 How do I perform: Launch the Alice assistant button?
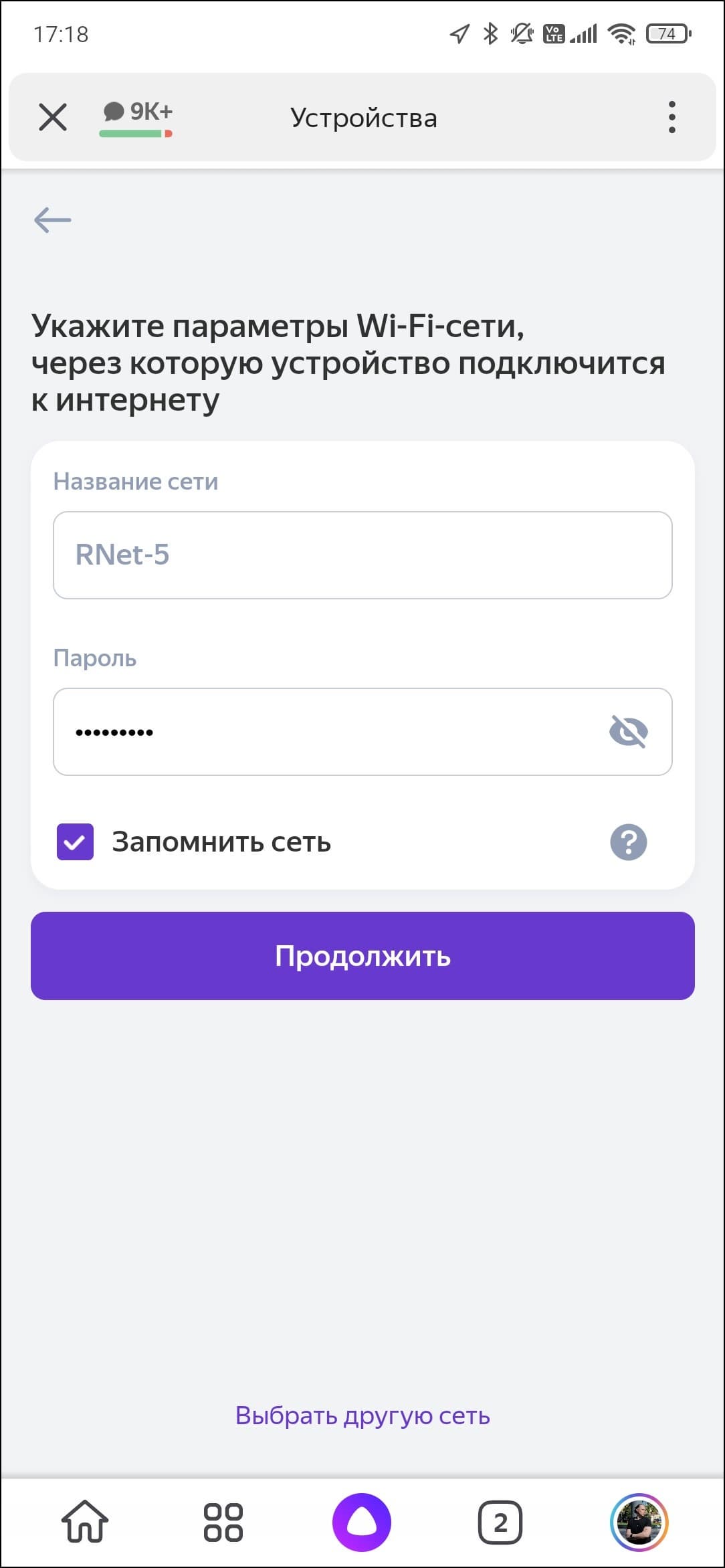pos(362,1522)
